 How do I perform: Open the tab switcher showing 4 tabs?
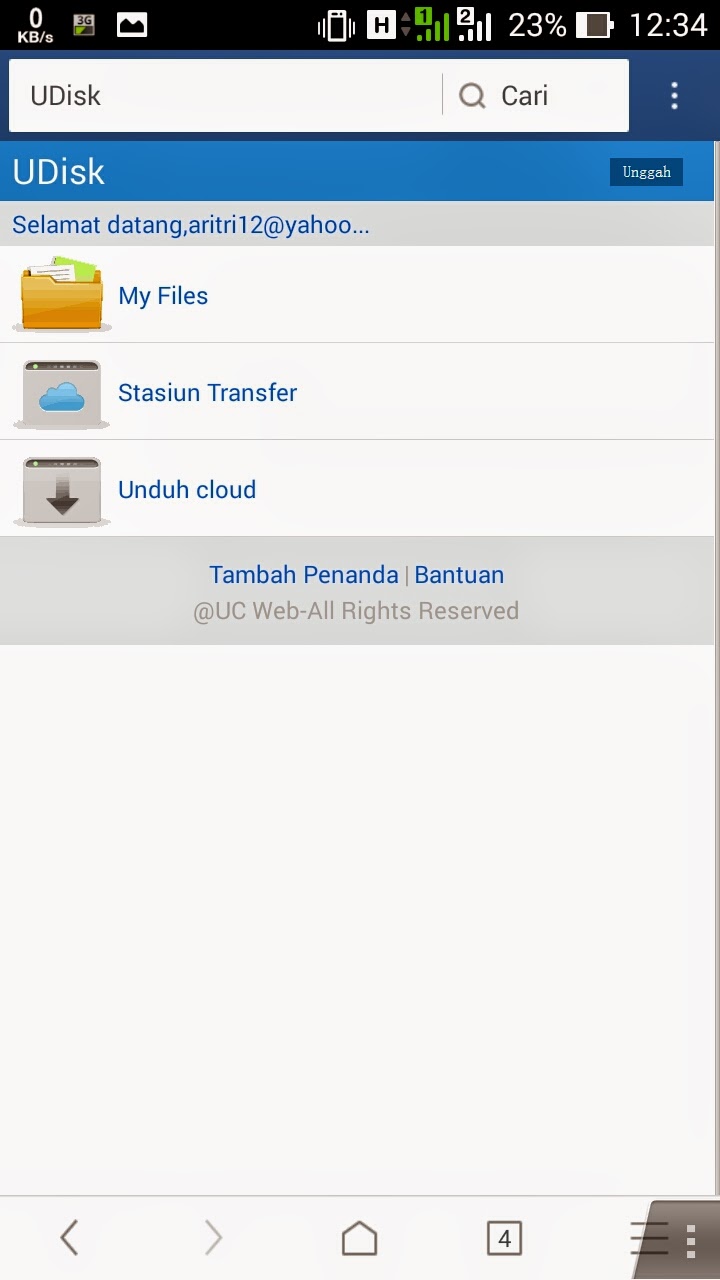pyautogui.click(x=504, y=1238)
